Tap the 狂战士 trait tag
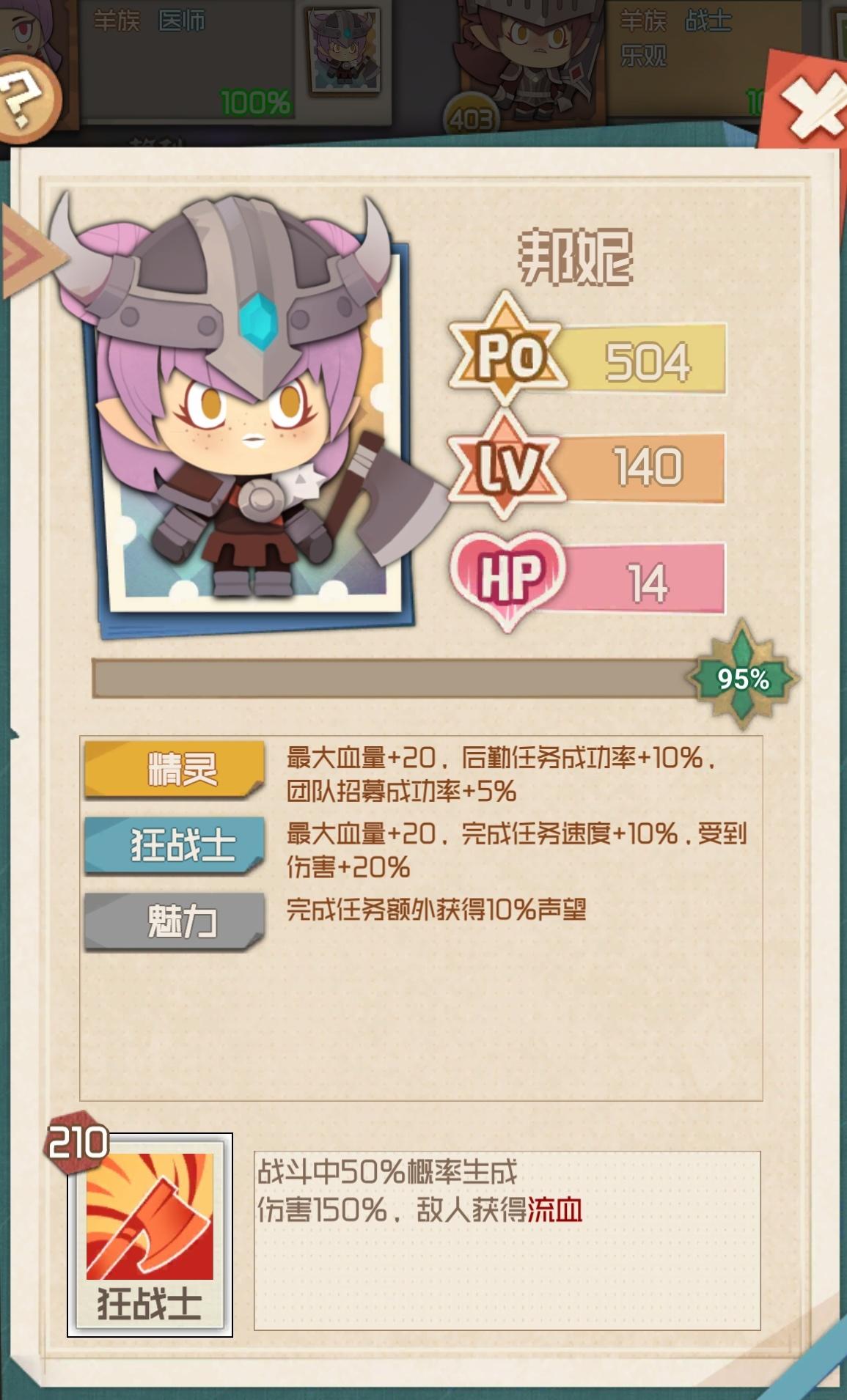This screenshot has width=847, height=1400. pos(175,844)
